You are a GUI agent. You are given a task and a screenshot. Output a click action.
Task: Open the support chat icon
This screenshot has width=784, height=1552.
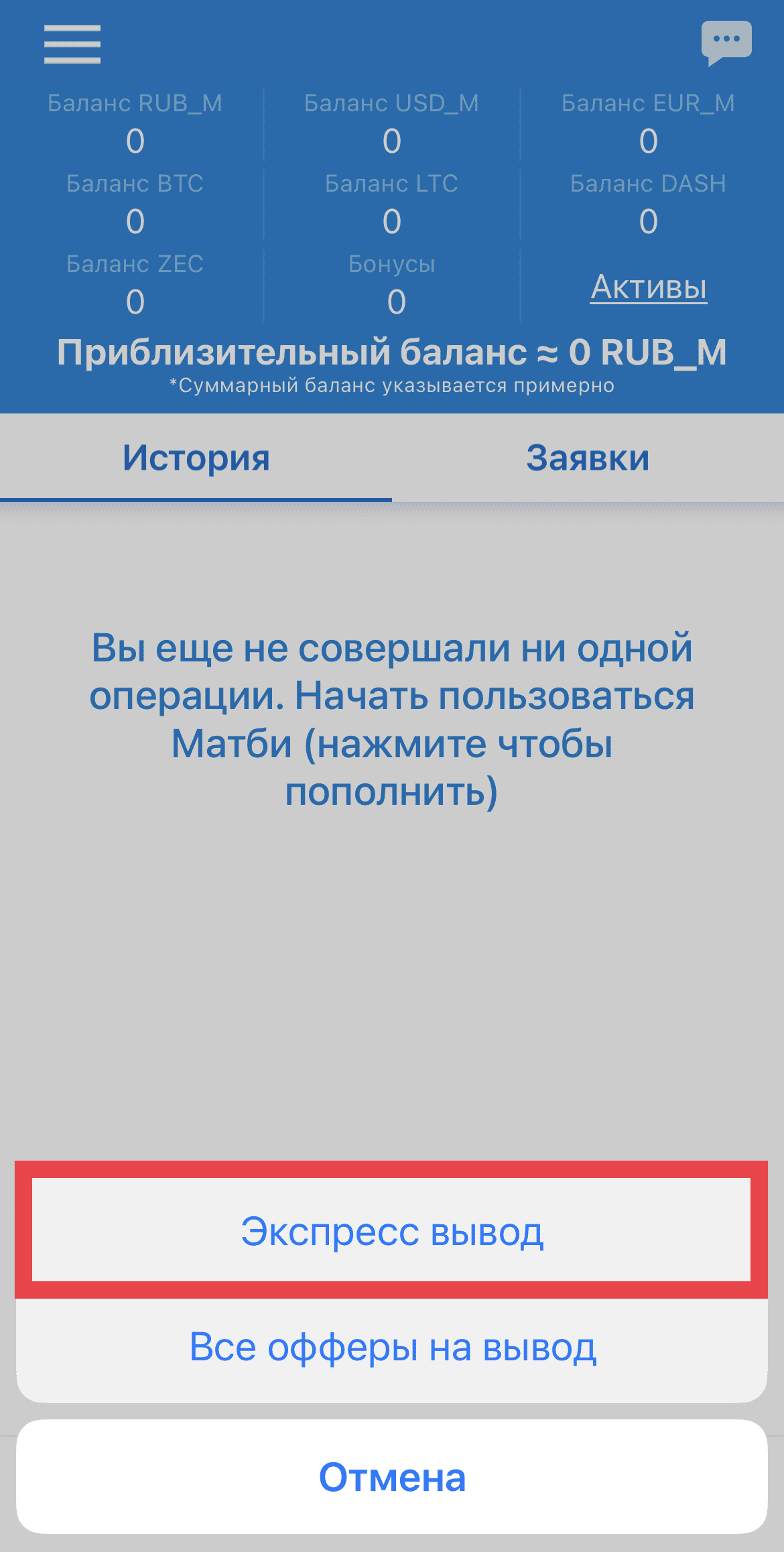click(x=726, y=43)
